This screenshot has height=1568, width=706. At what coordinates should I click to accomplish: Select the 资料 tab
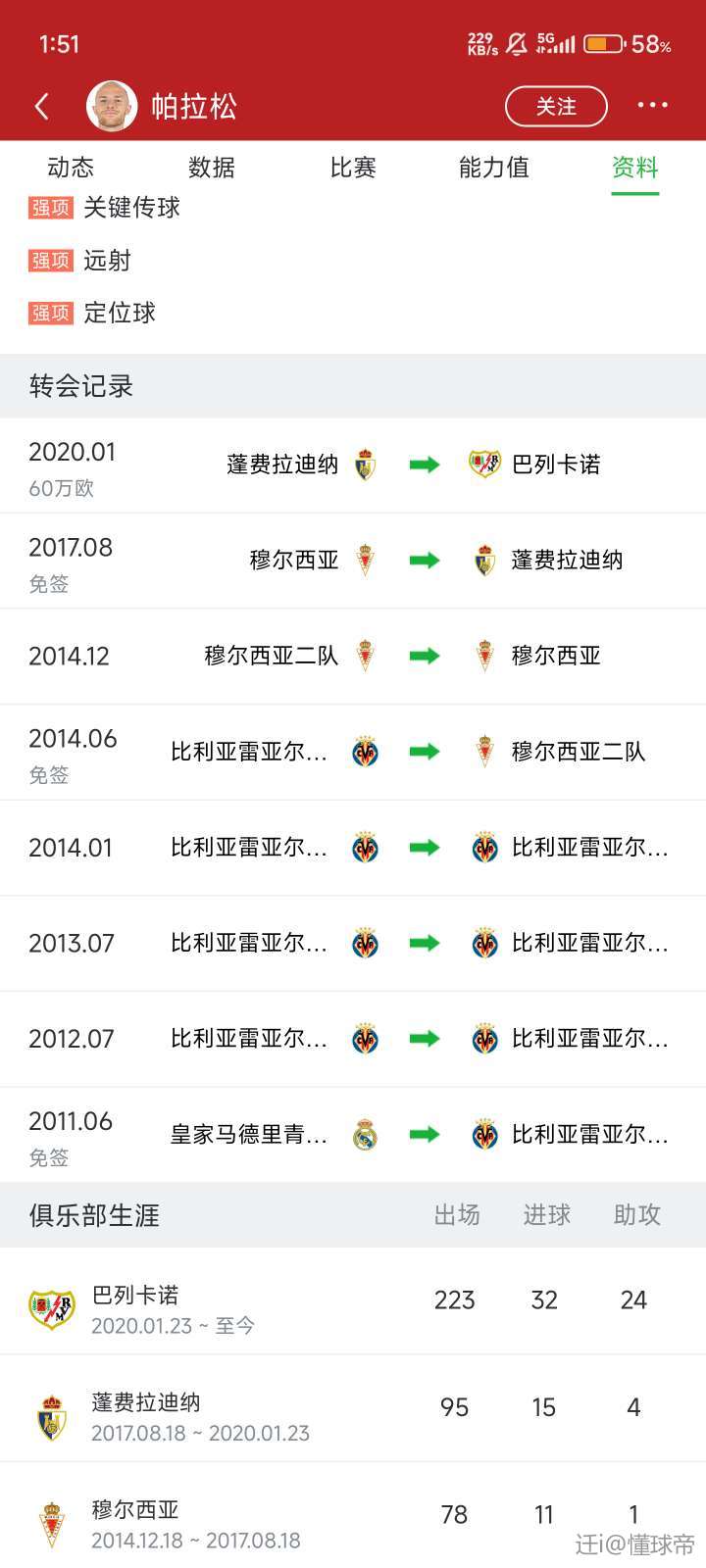pyautogui.click(x=635, y=168)
